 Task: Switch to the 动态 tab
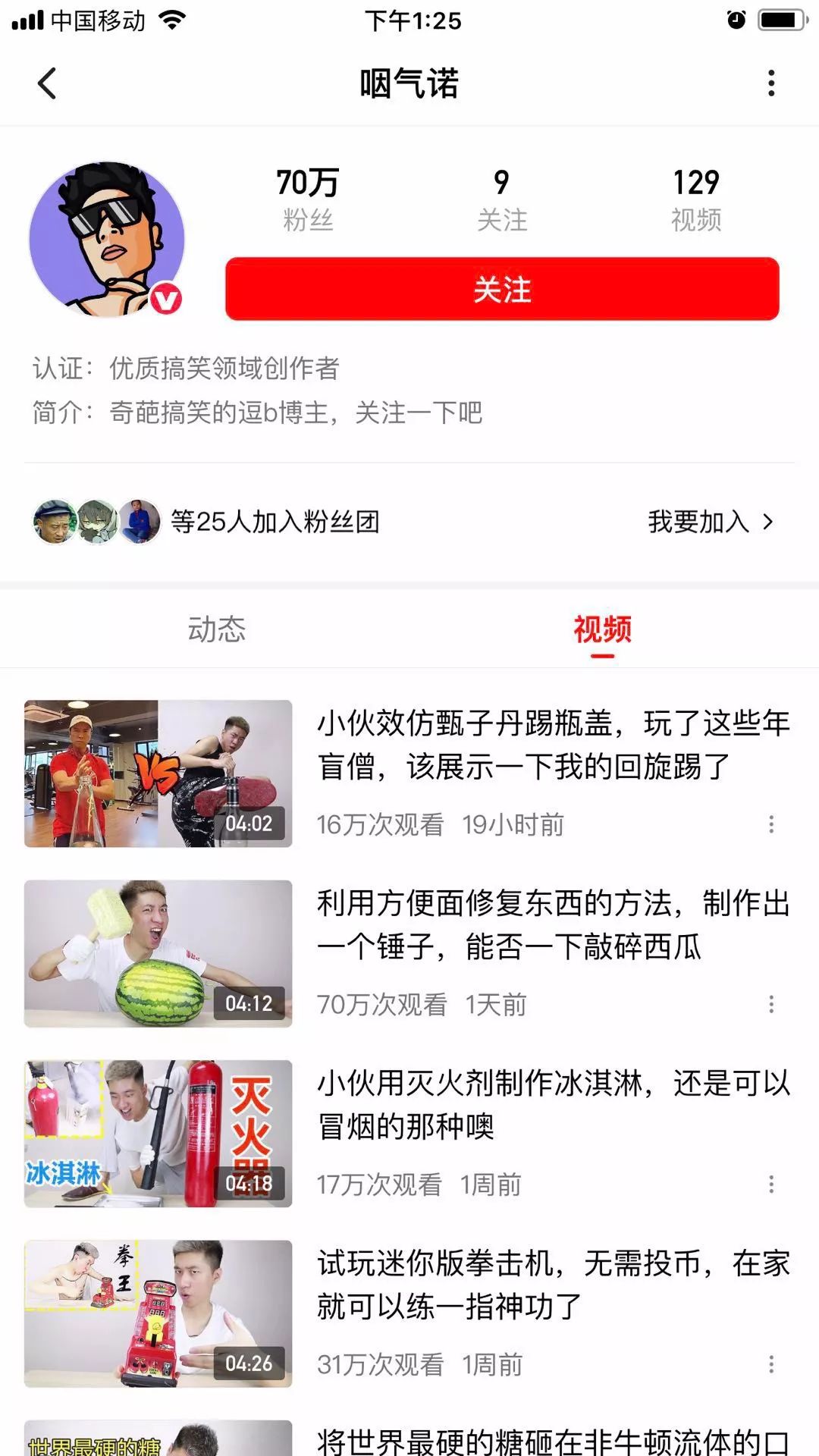tap(217, 629)
